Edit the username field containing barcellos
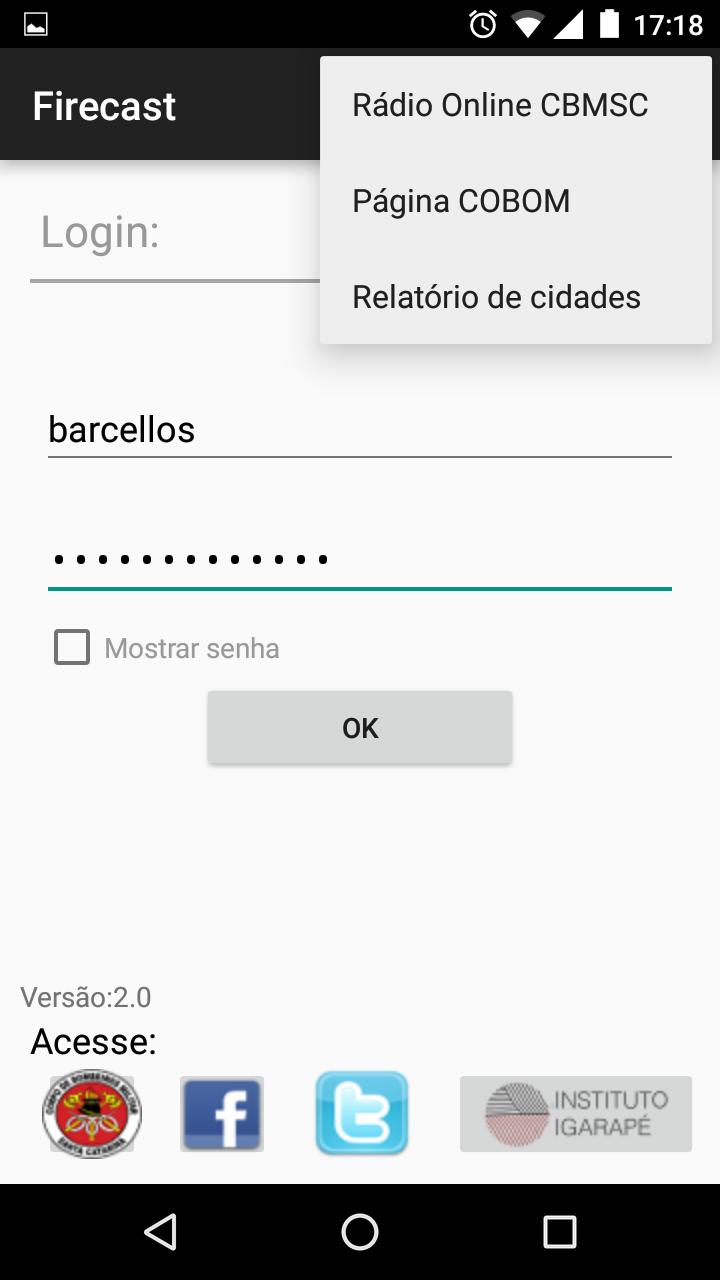 tap(359, 430)
